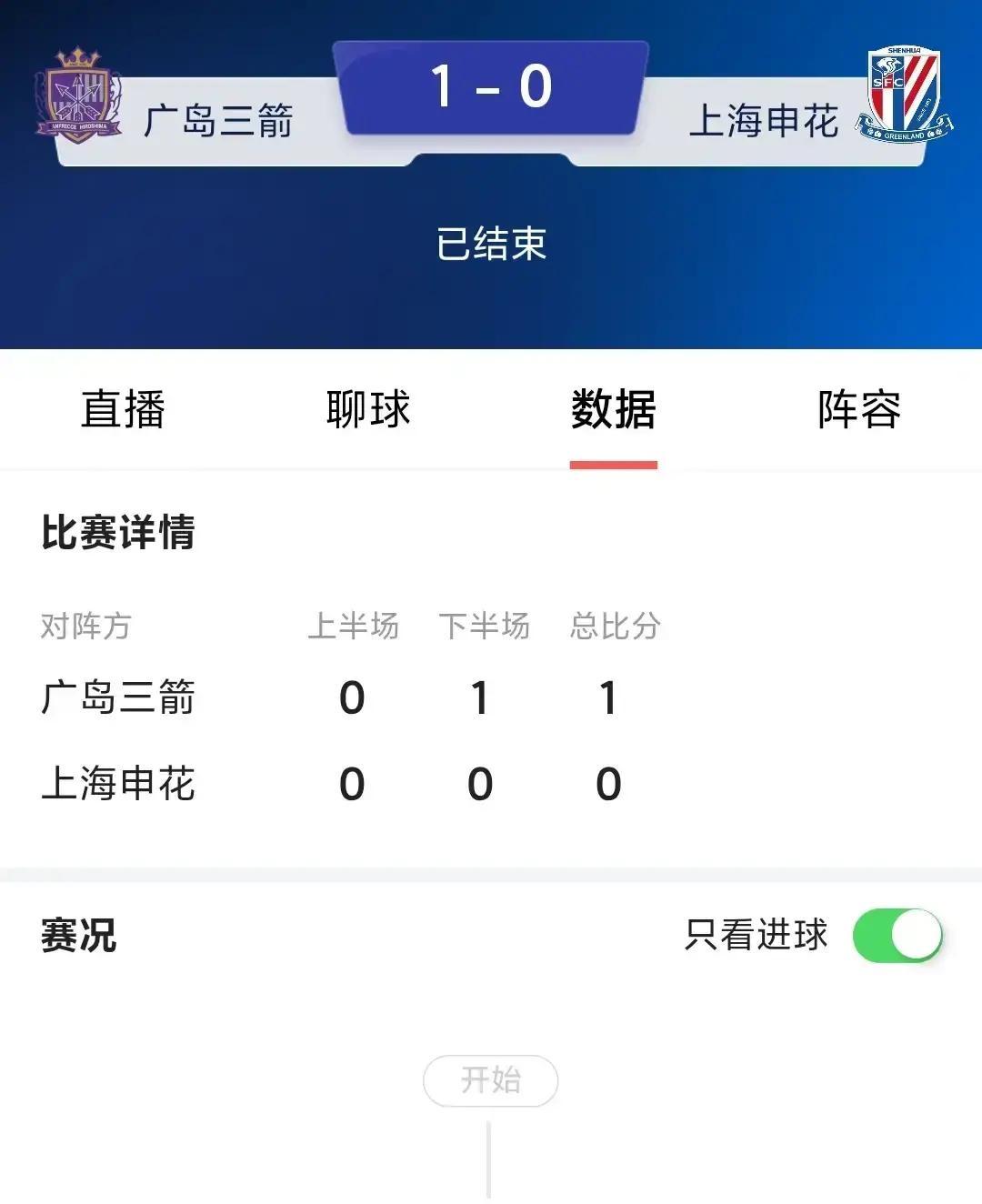Click the 总比分 column header
The image size is (982, 1204).
click(x=614, y=626)
